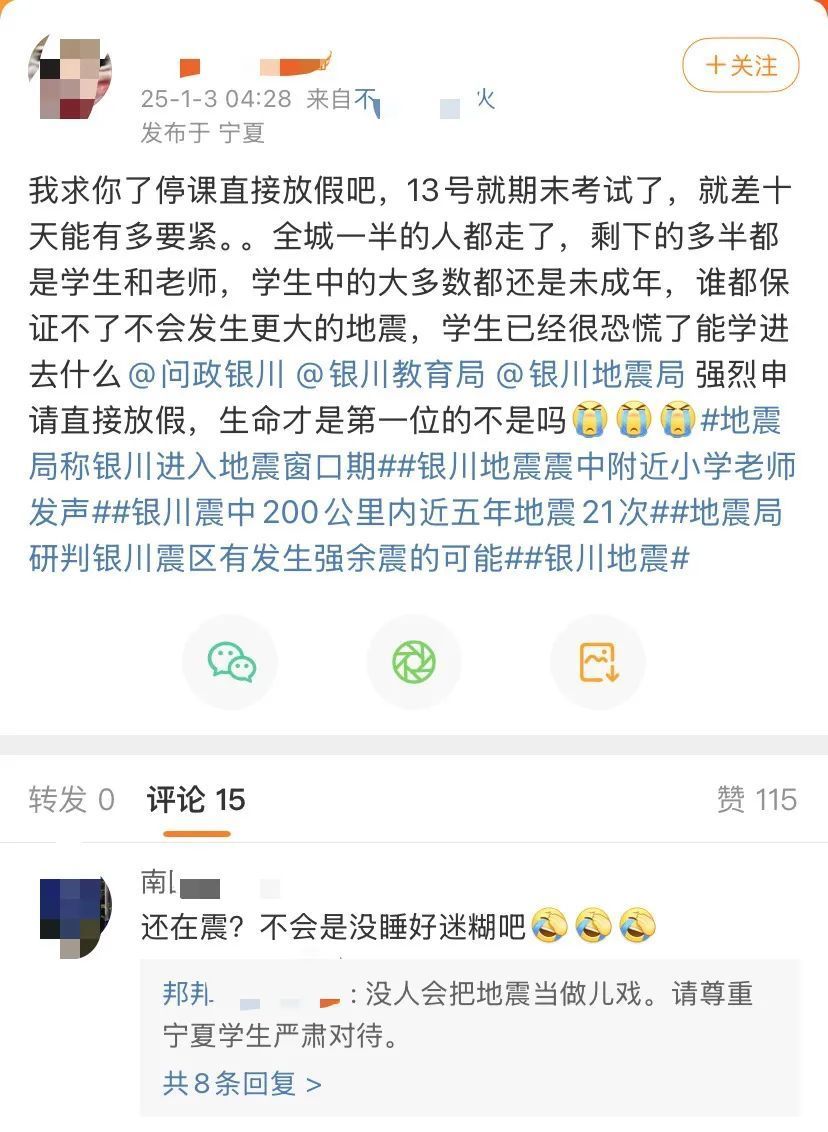Share the post to WeChat
828x1132 pixels.
coord(231,662)
